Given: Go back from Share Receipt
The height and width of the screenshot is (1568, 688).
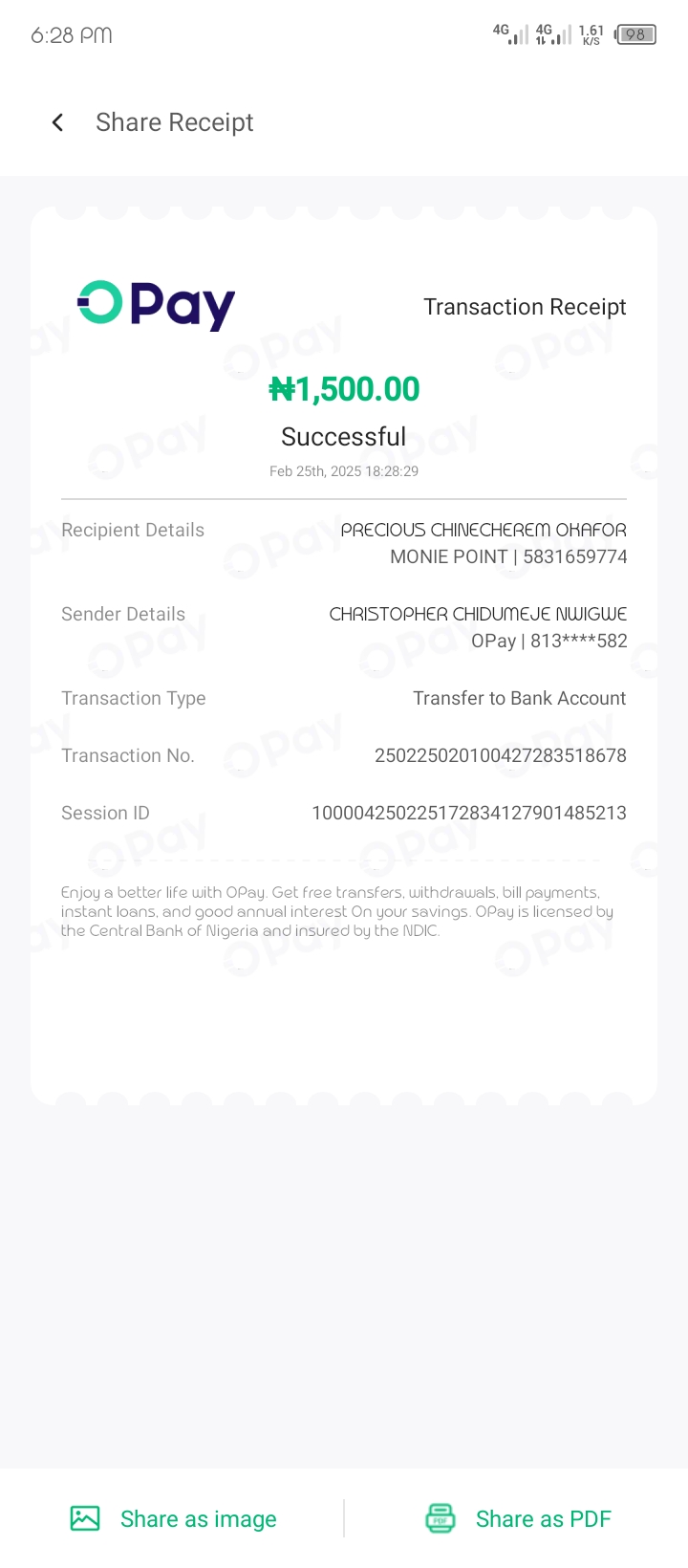Looking at the screenshot, I should click(58, 122).
